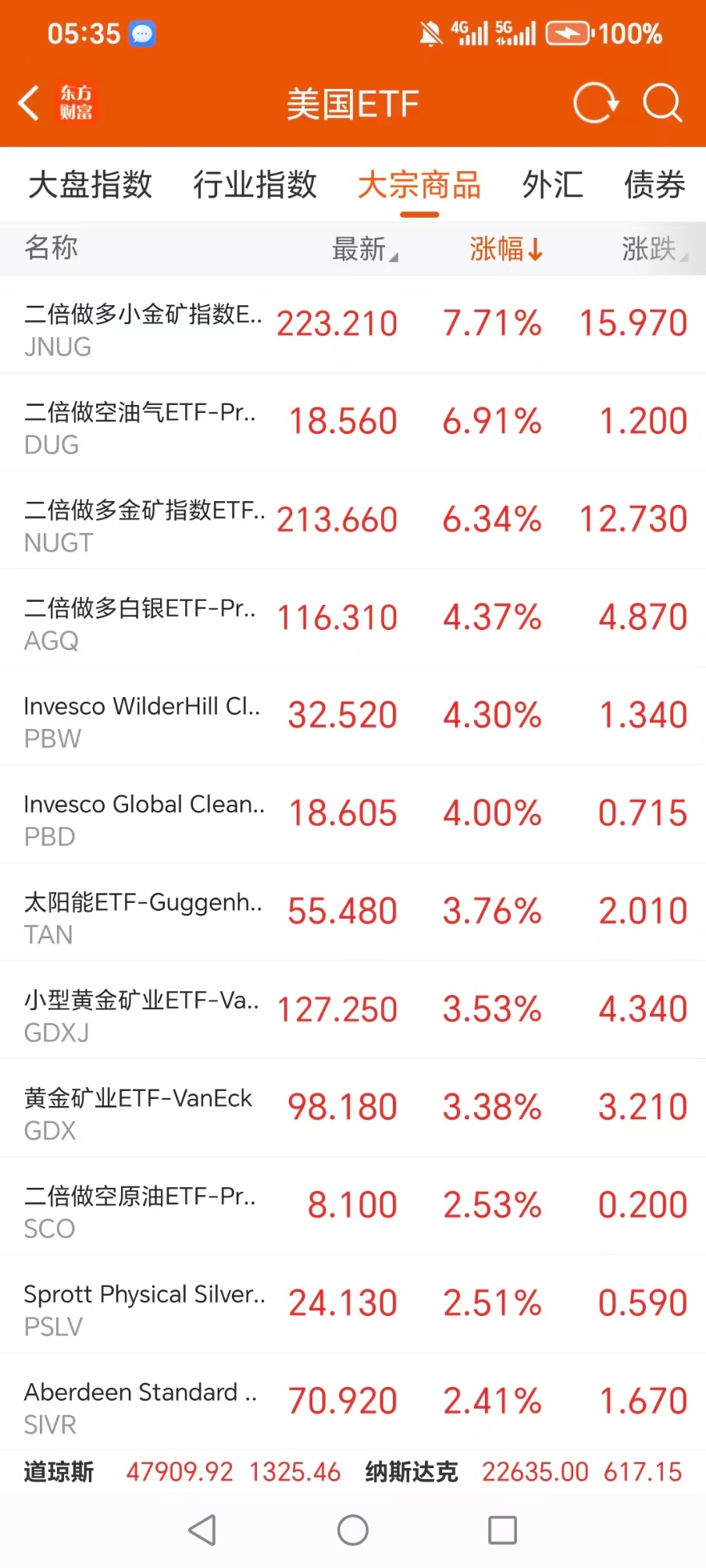
Task: Go back using the header arrow
Action: click(30, 103)
